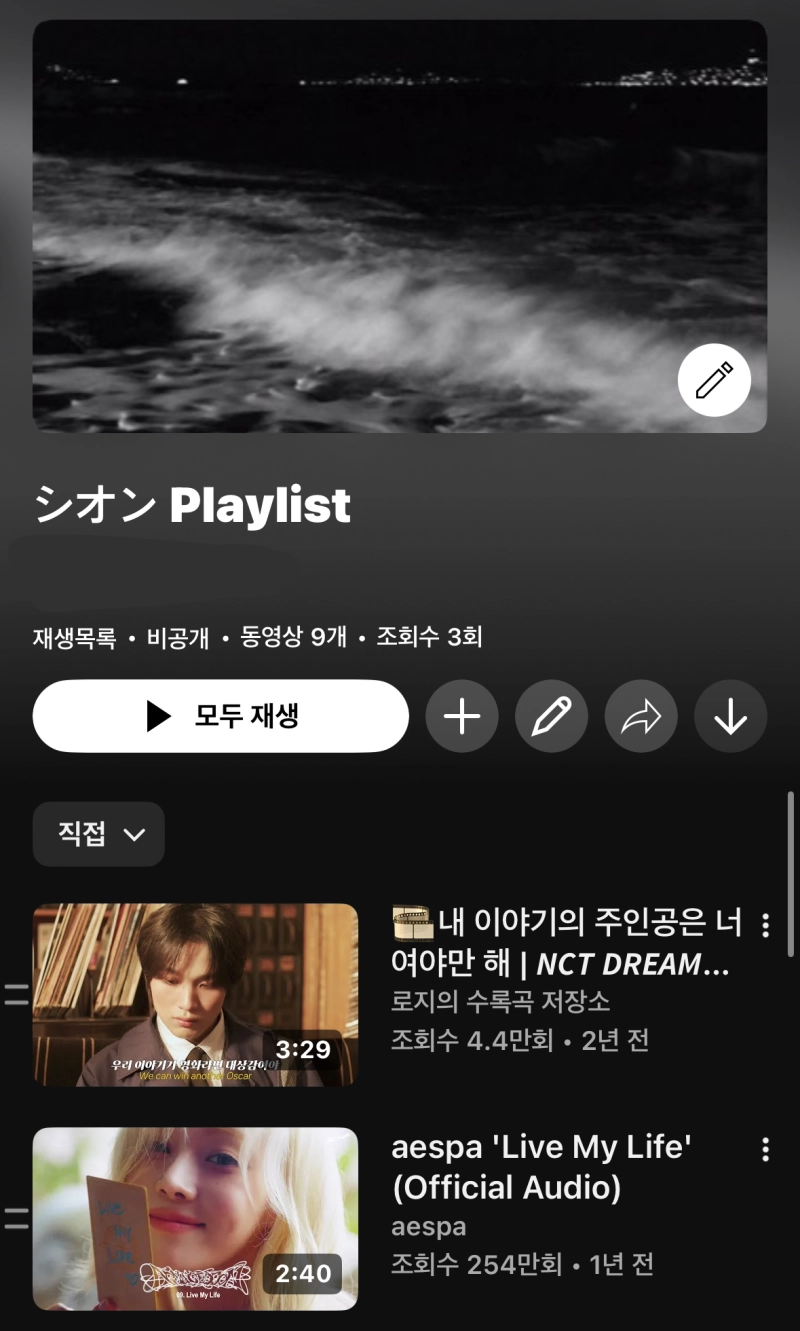Share this playlist

[x=641, y=716]
